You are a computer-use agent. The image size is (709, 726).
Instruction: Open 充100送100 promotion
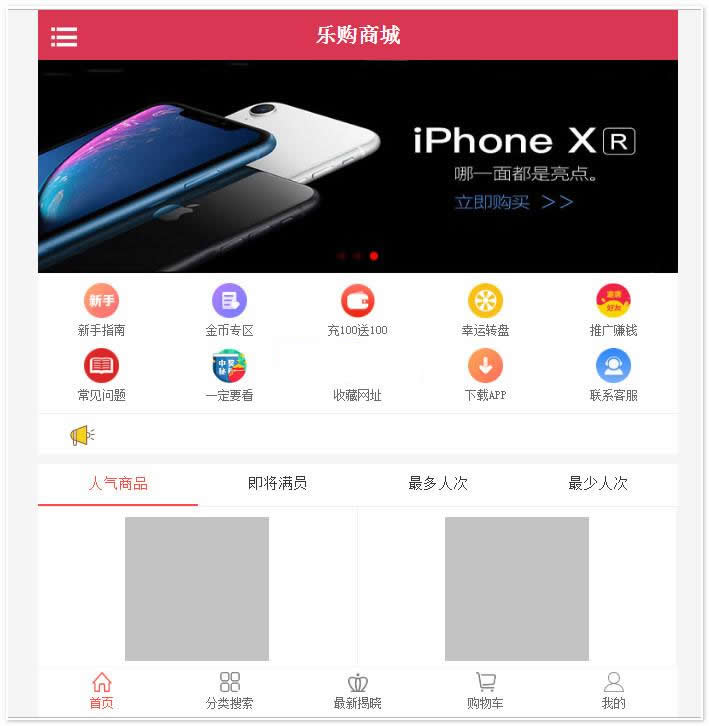click(x=357, y=310)
